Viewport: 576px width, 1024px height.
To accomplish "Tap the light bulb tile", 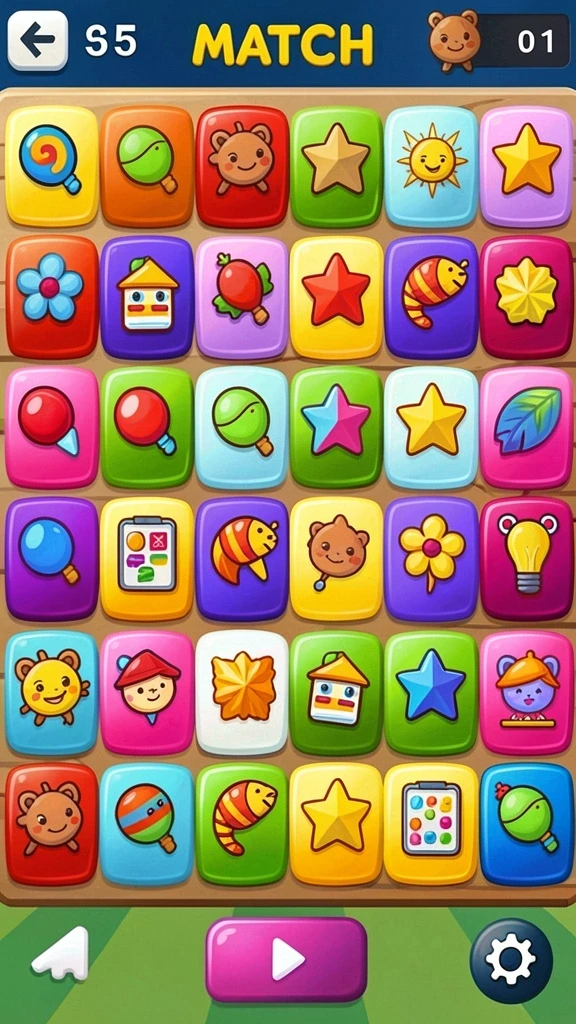I will (x=526, y=558).
